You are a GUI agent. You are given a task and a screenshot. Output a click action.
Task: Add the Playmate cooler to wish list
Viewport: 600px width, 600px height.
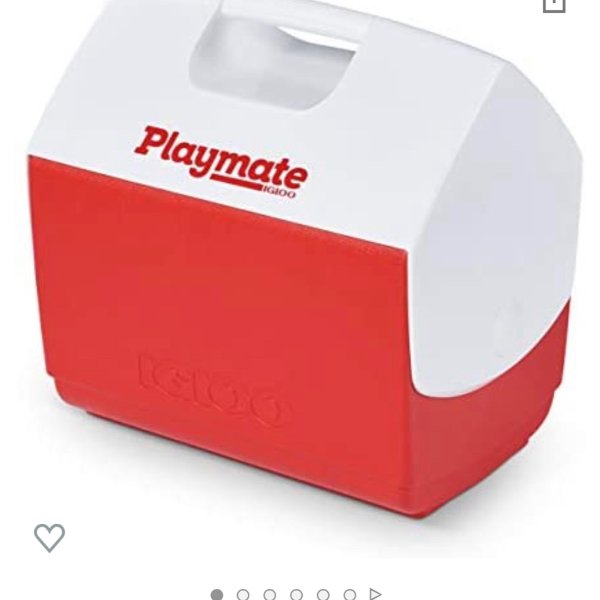click(49, 537)
